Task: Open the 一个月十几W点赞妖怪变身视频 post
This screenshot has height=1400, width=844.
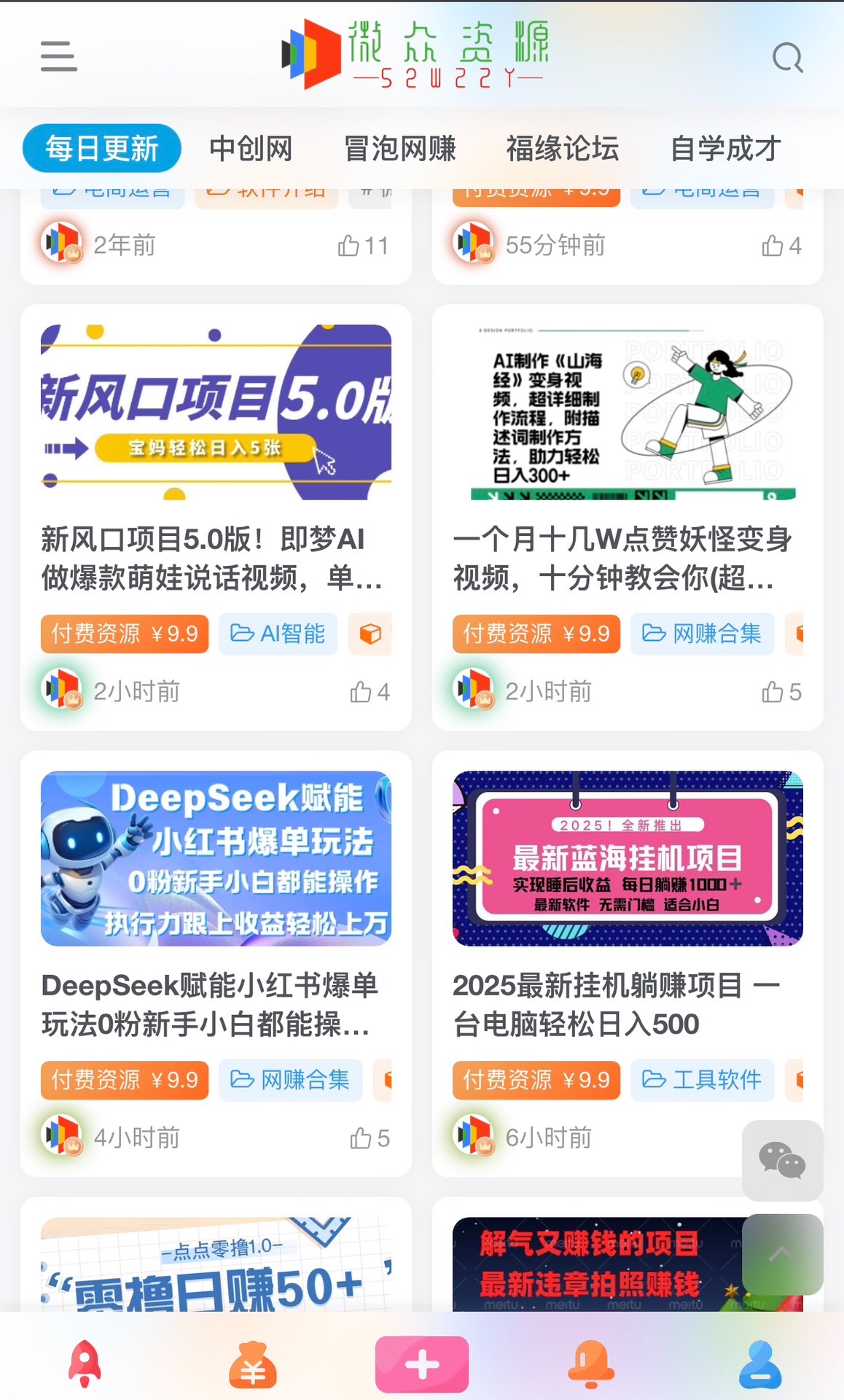Action: pos(623,558)
